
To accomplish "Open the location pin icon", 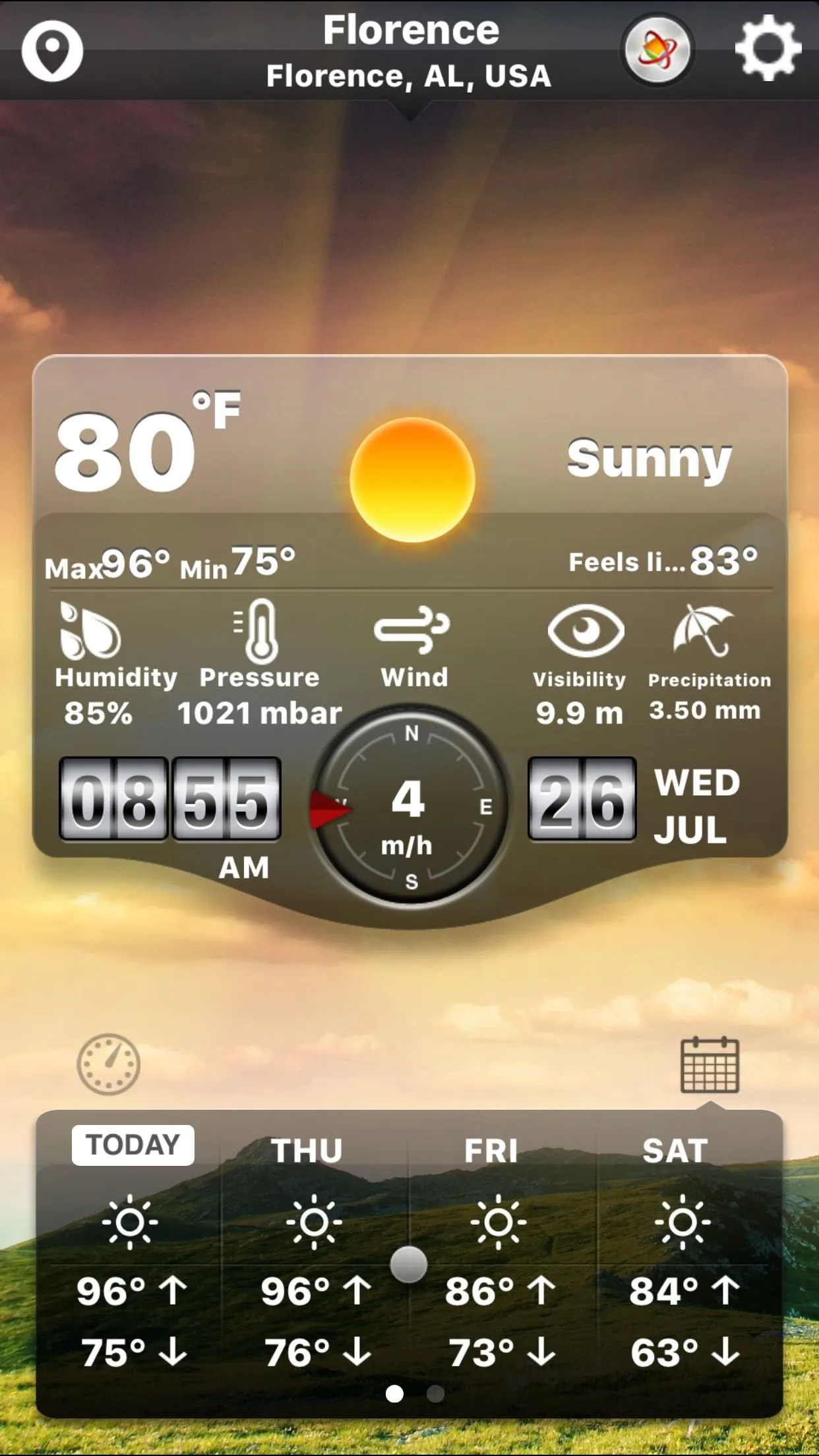I will [52, 51].
